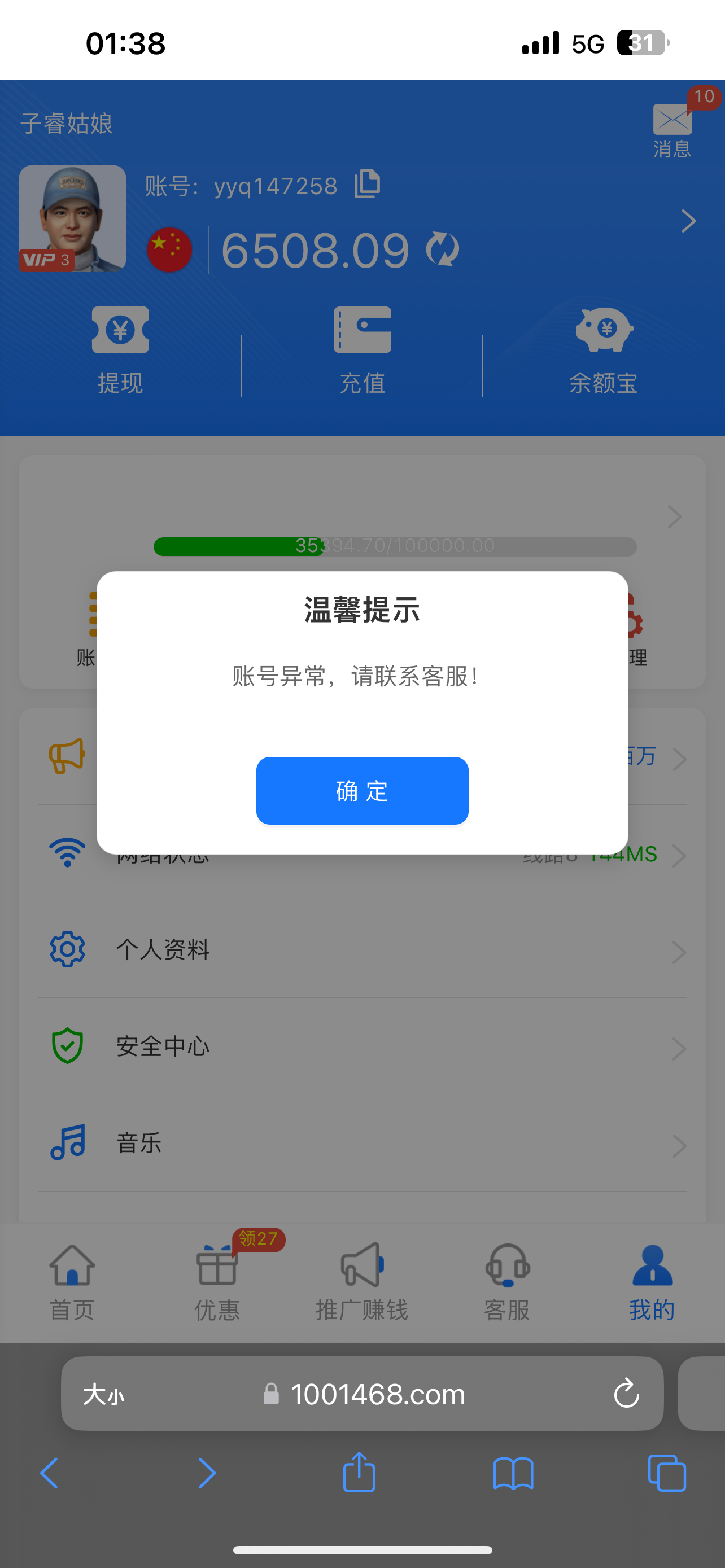Refresh the balance 6508.09
725x1568 pixels.
pos(443,249)
